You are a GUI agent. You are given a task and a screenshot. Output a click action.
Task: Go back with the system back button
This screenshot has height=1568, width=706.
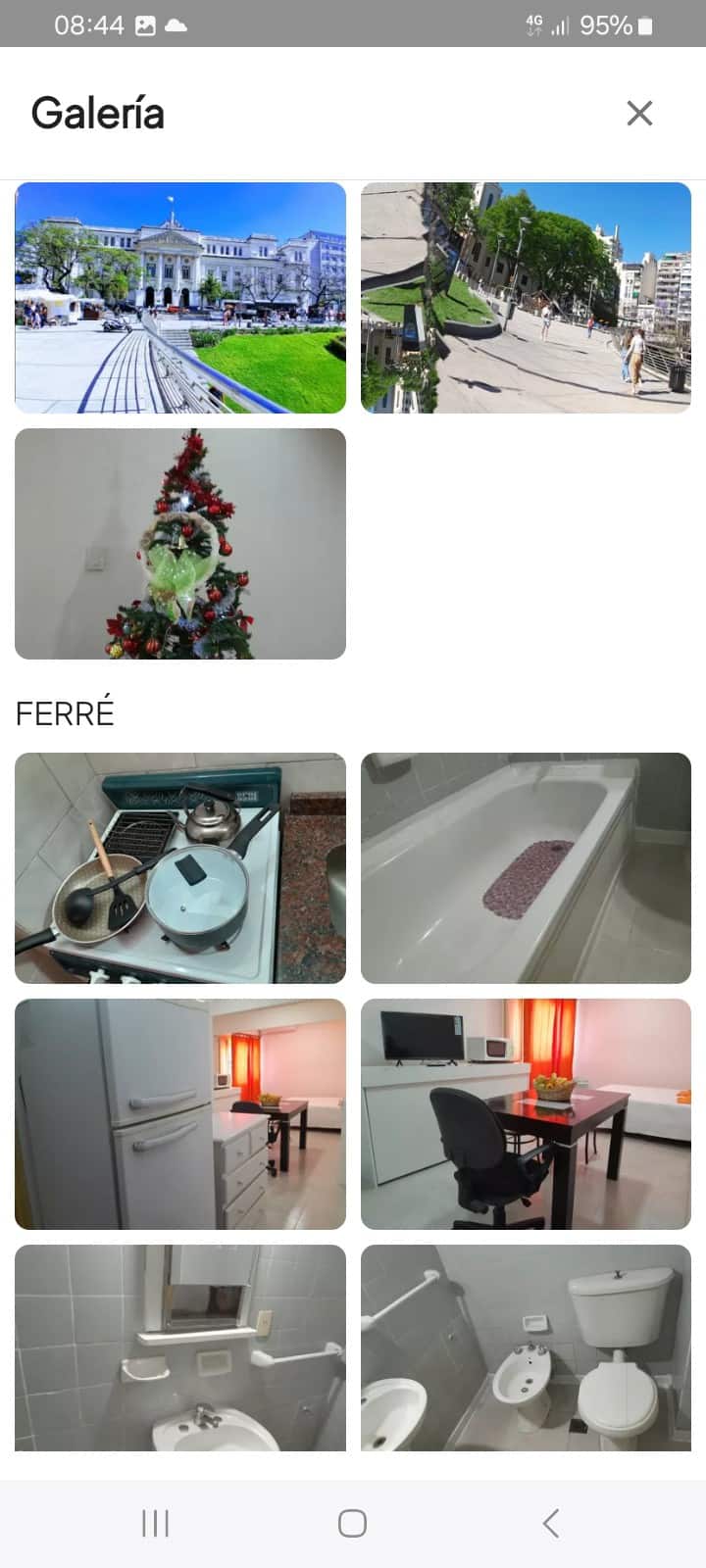(x=550, y=1523)
